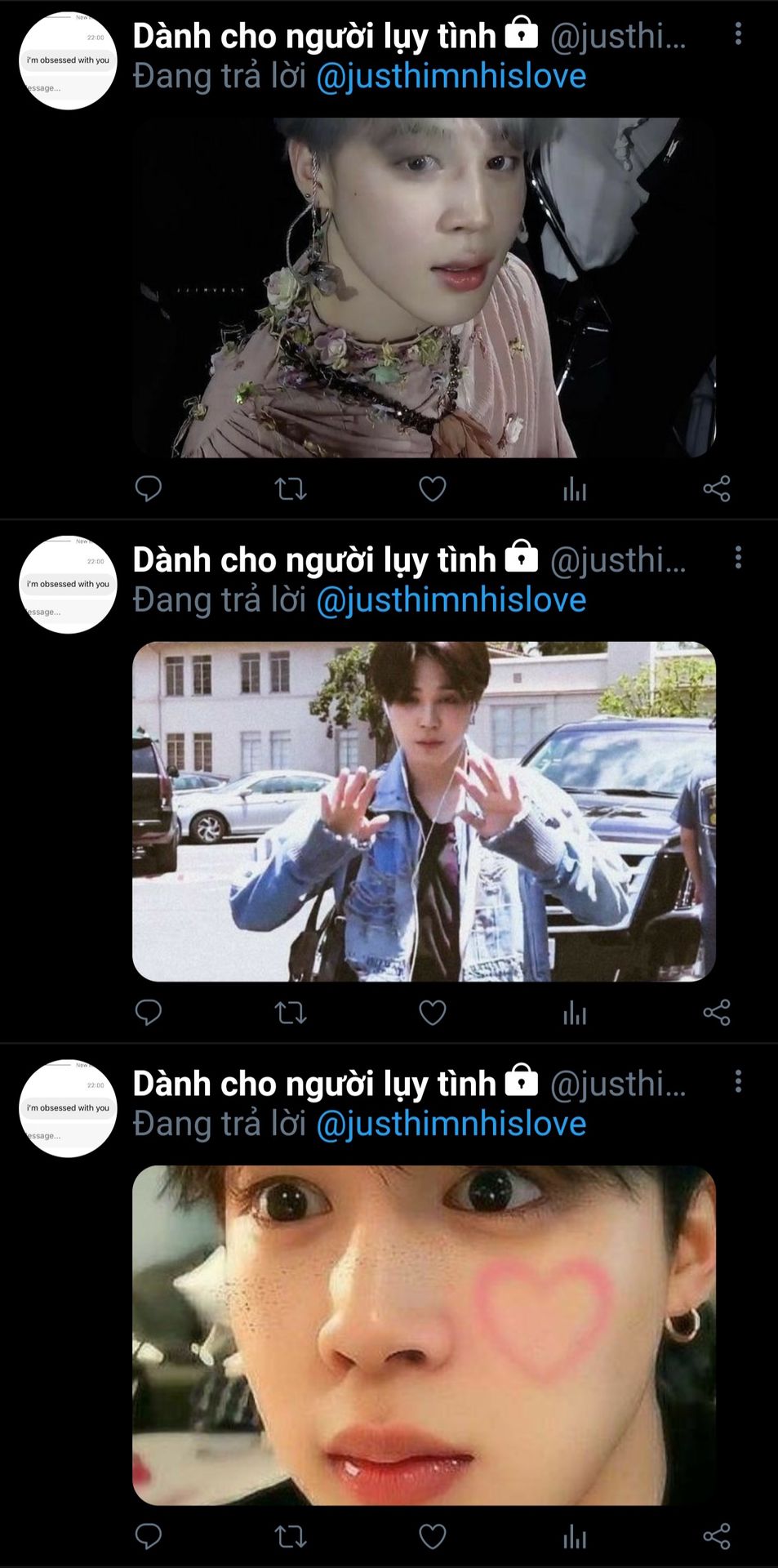Share the heart-cheek photo tweet
Image resolution: width=778 pixels, height=1568 pixels.
[x=716, y=1537]
